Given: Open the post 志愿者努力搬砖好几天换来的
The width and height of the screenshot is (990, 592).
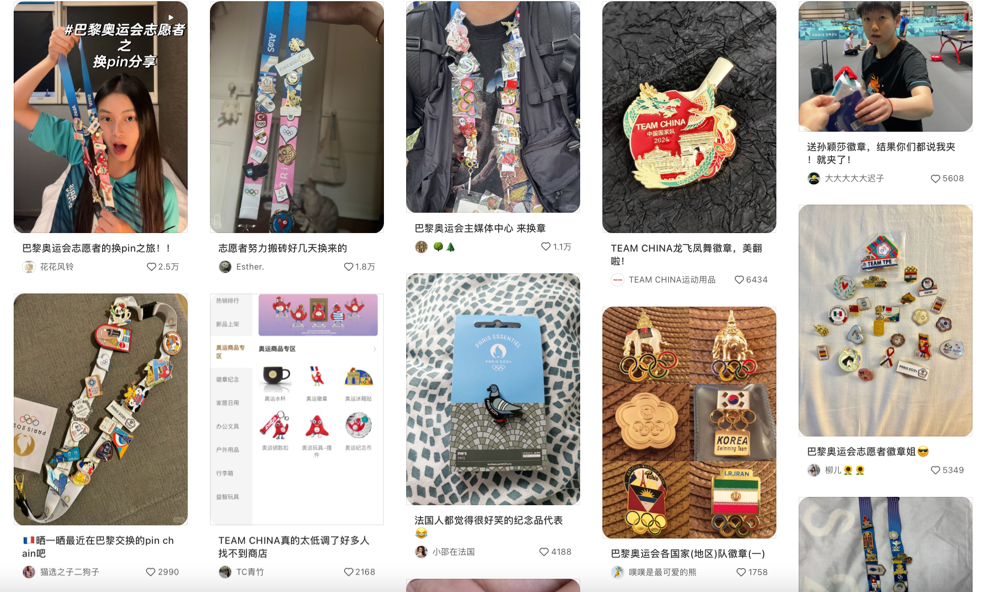Looking at the screenshot, I should [296, 117].
